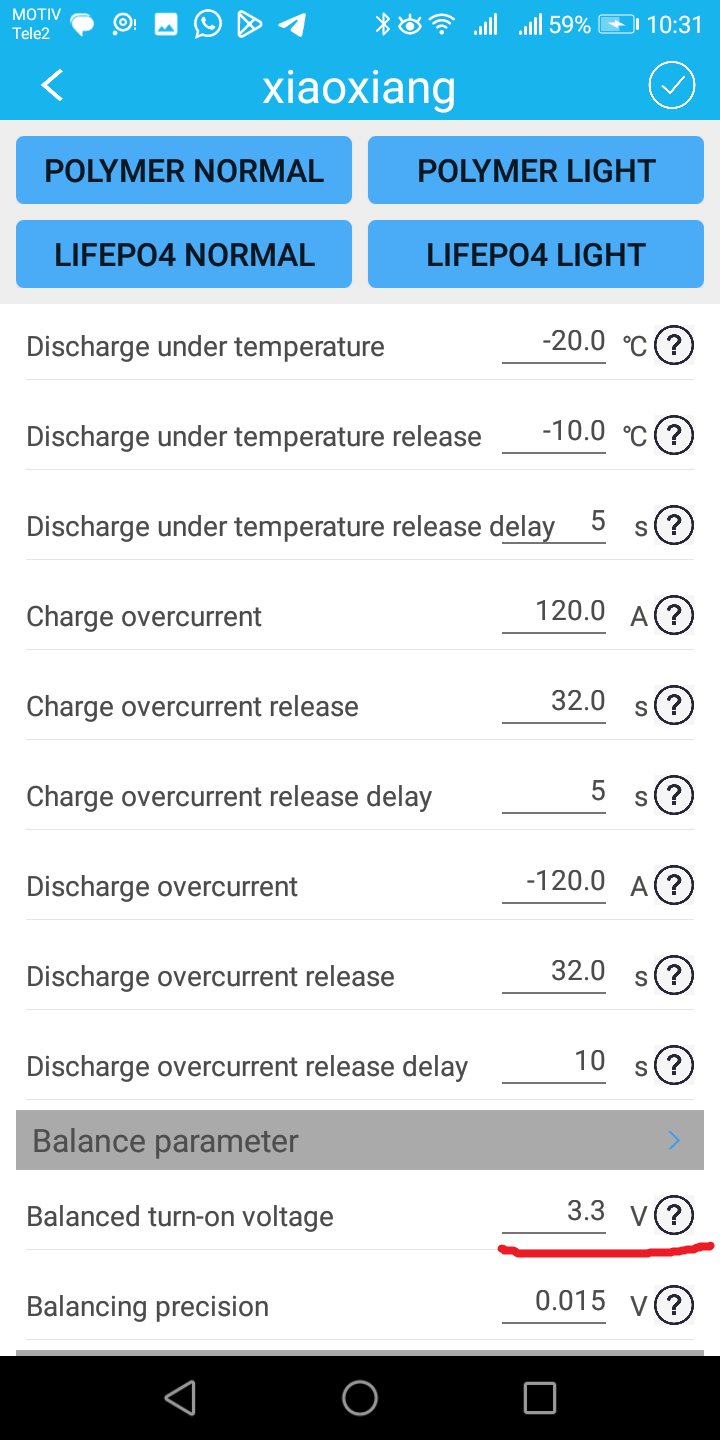Image resolution: width=720 pixels, height=1440 pixels.
Task: Apply the POLYMER LIGHT preset
Action: [x=536, y=170]
